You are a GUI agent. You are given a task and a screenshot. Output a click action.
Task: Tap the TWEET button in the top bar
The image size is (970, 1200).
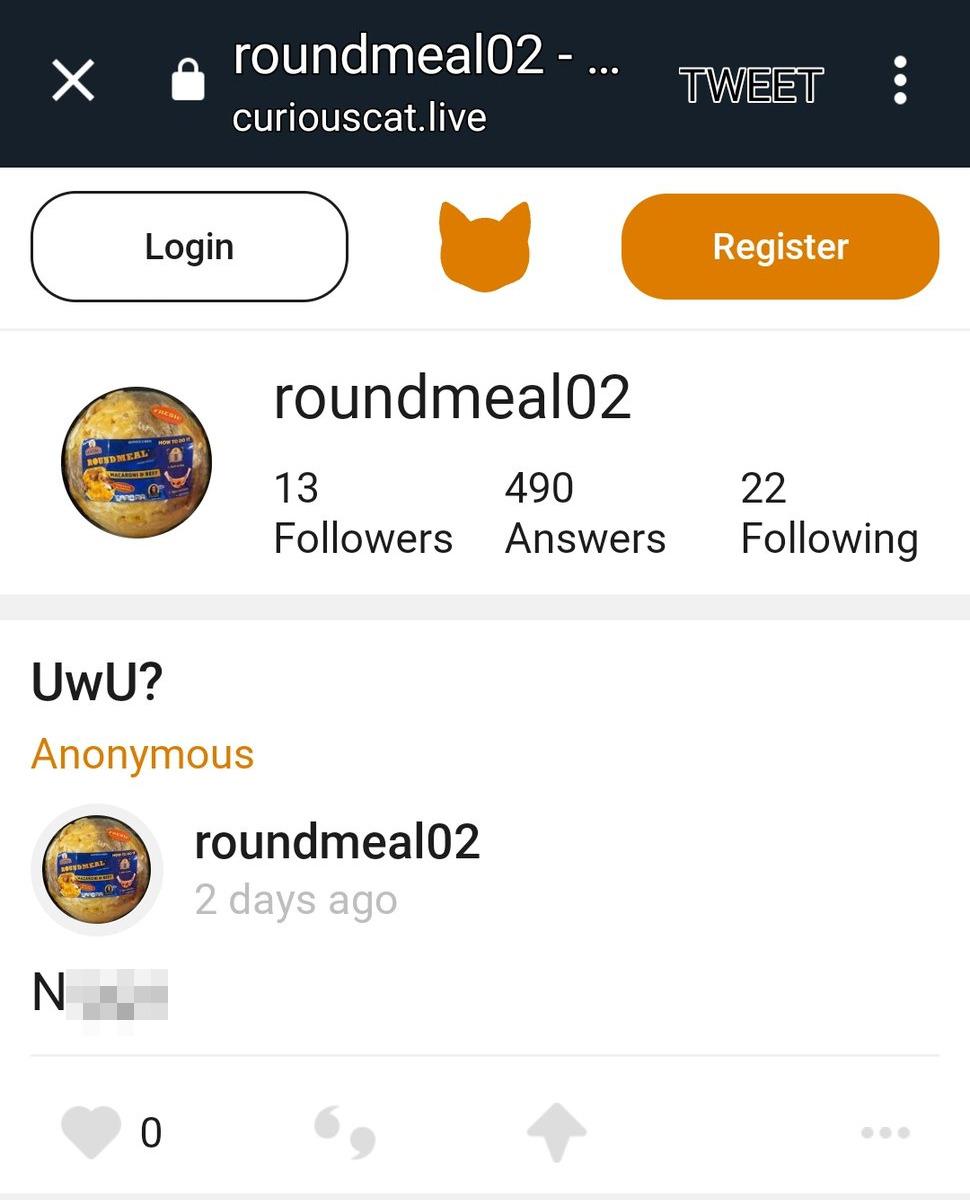(x=751, y=86)
